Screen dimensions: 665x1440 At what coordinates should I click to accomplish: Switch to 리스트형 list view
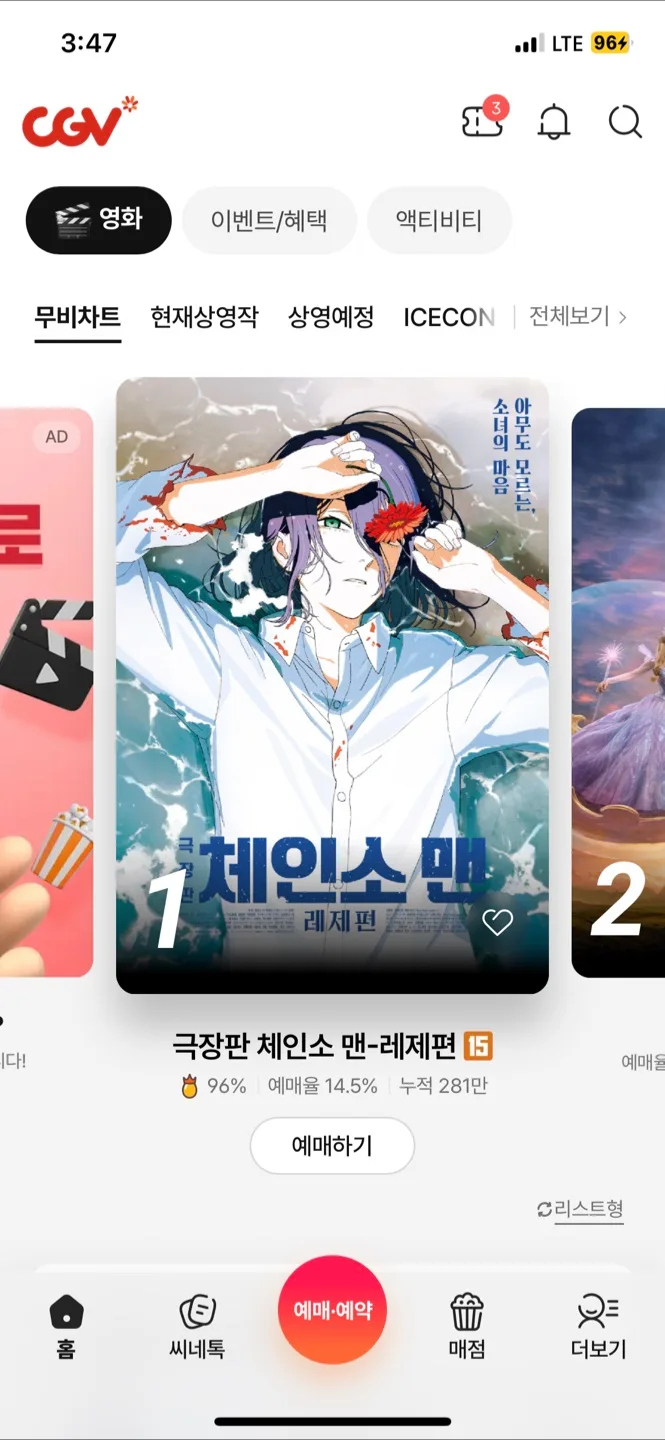580,1209
